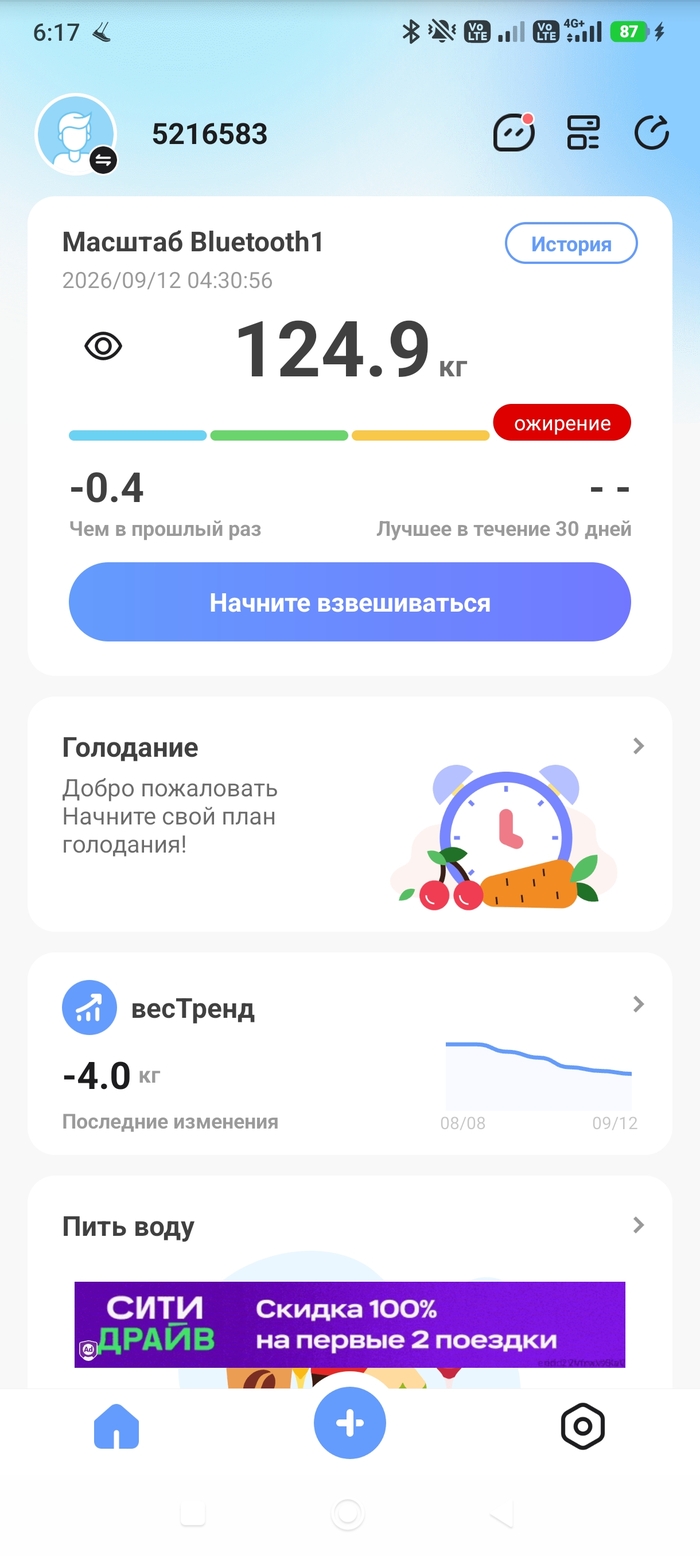The width and height of the screenshot is (700, 1556).
Task: Open the История weight history
Action: 571,243
